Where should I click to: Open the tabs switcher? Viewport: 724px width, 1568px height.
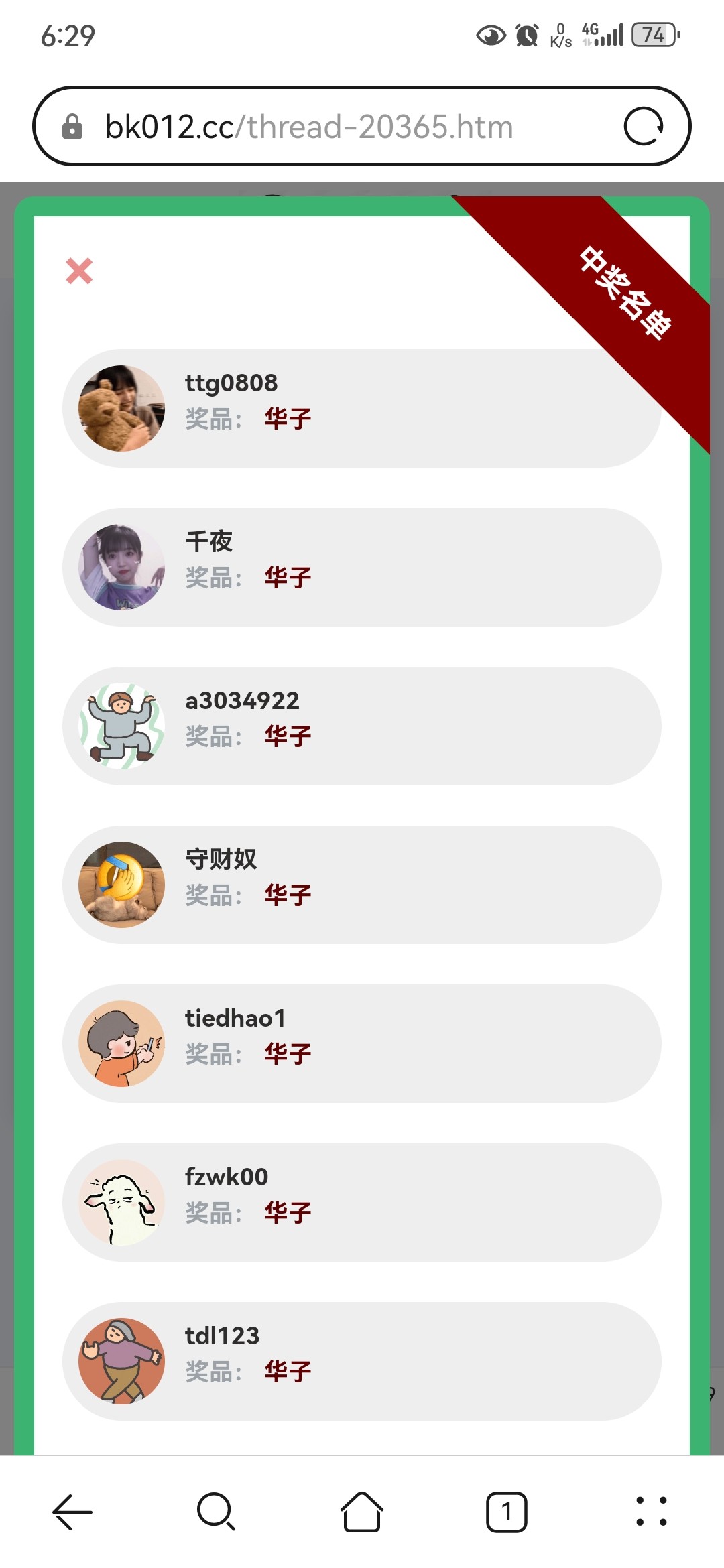506,1512
